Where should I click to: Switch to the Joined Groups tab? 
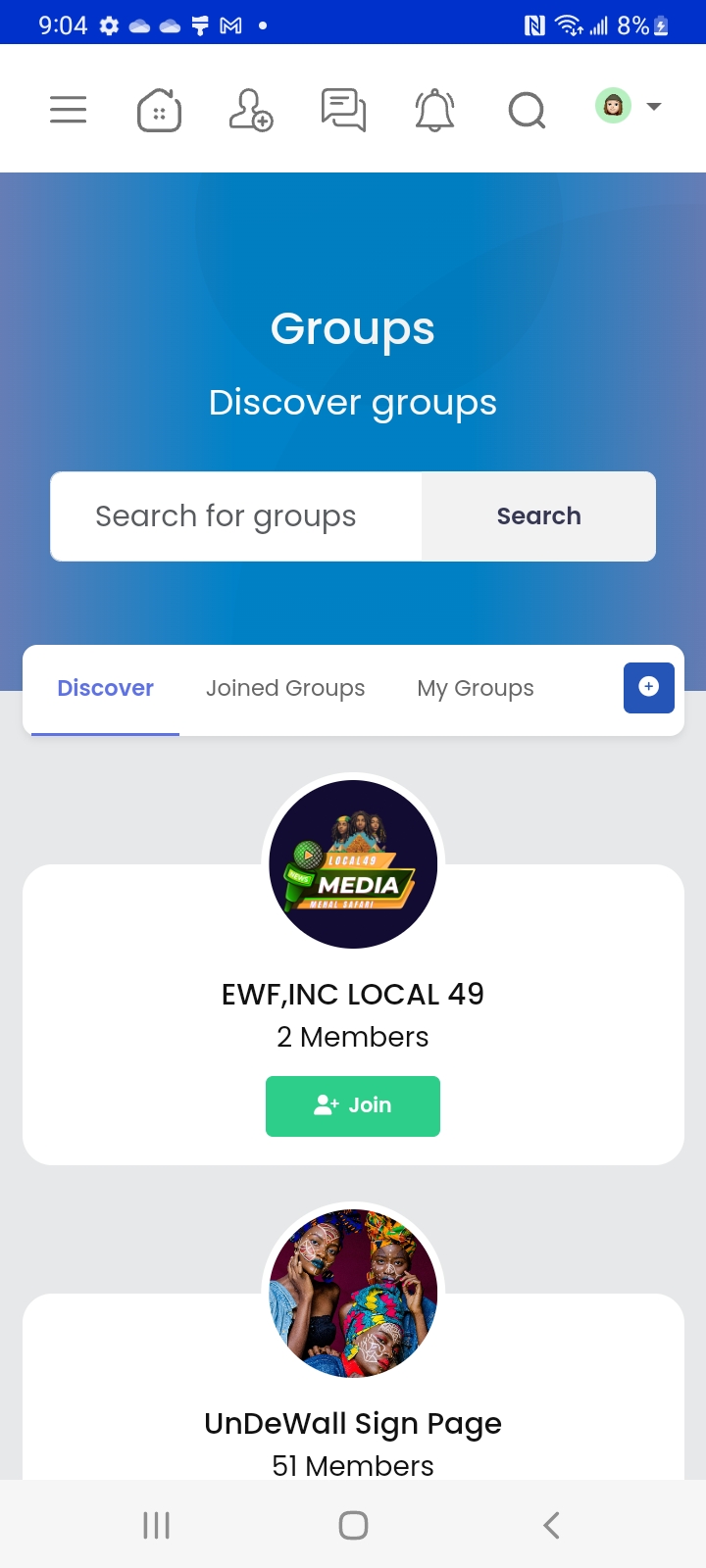[x=285, y=688]
